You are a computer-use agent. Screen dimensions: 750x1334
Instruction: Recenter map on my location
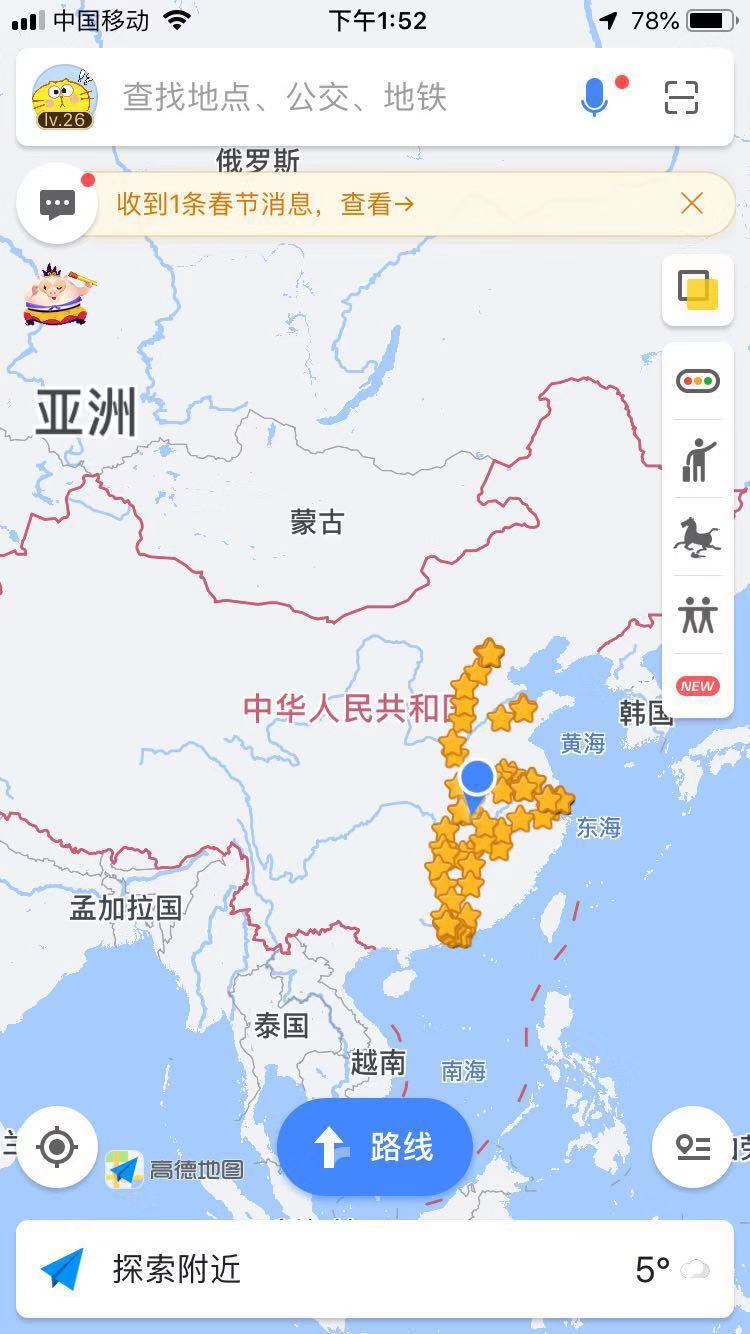pos(57,1147)
